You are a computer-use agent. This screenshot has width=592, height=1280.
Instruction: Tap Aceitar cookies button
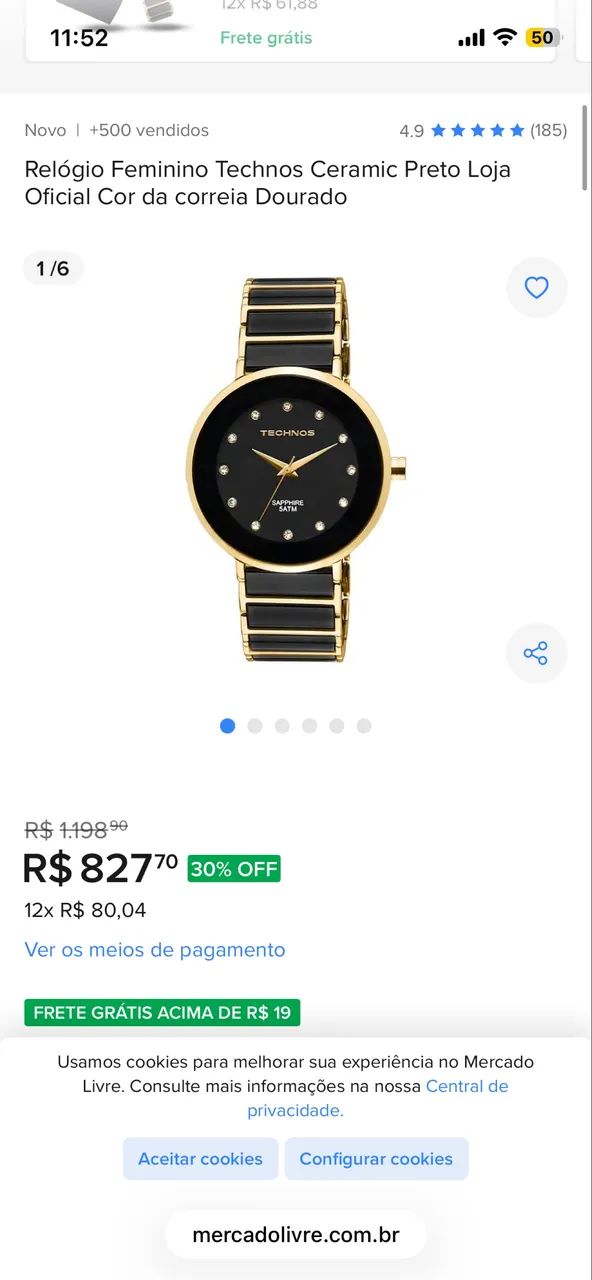200,1159
